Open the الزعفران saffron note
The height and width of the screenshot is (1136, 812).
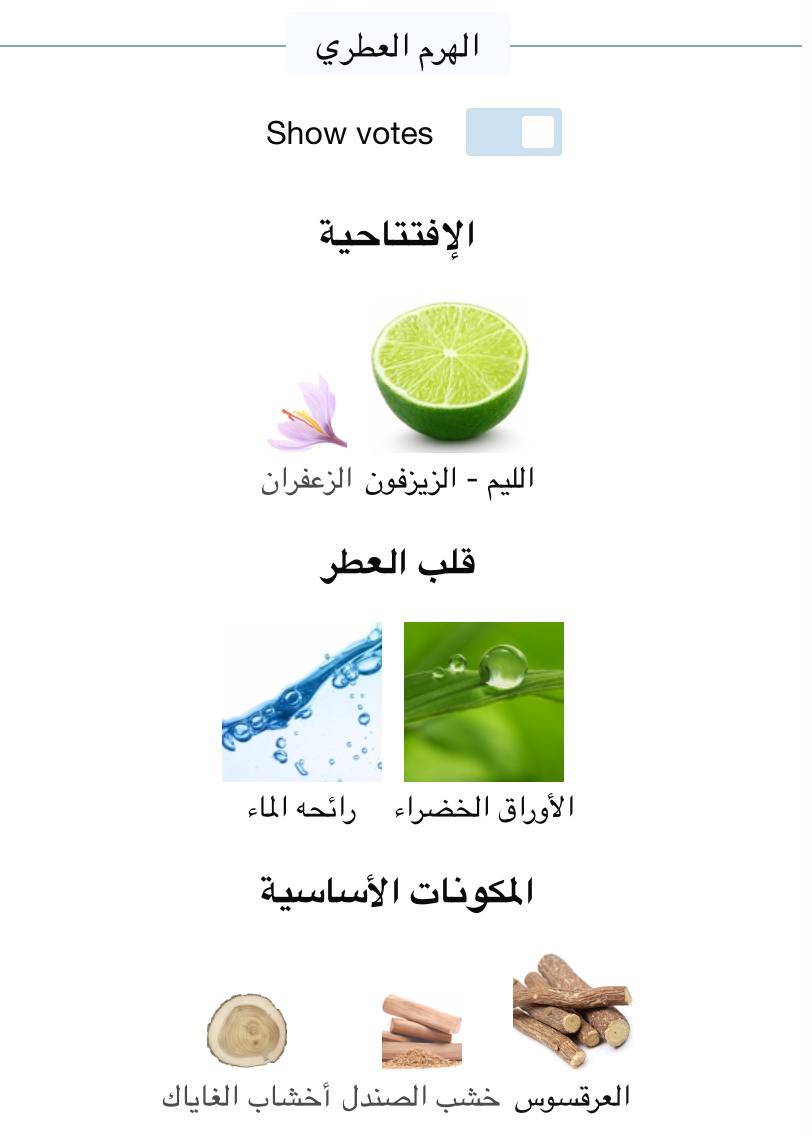[307, 414]
